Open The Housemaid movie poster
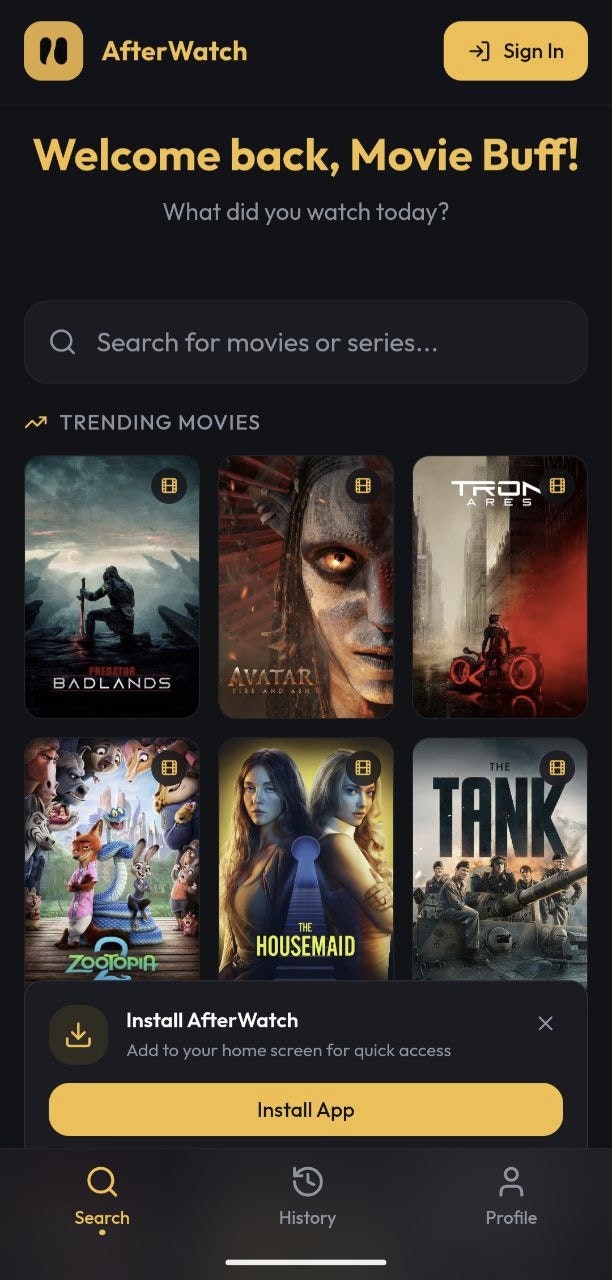The image size is (612, 1280). pyautogui.click(x=306, y=860)
